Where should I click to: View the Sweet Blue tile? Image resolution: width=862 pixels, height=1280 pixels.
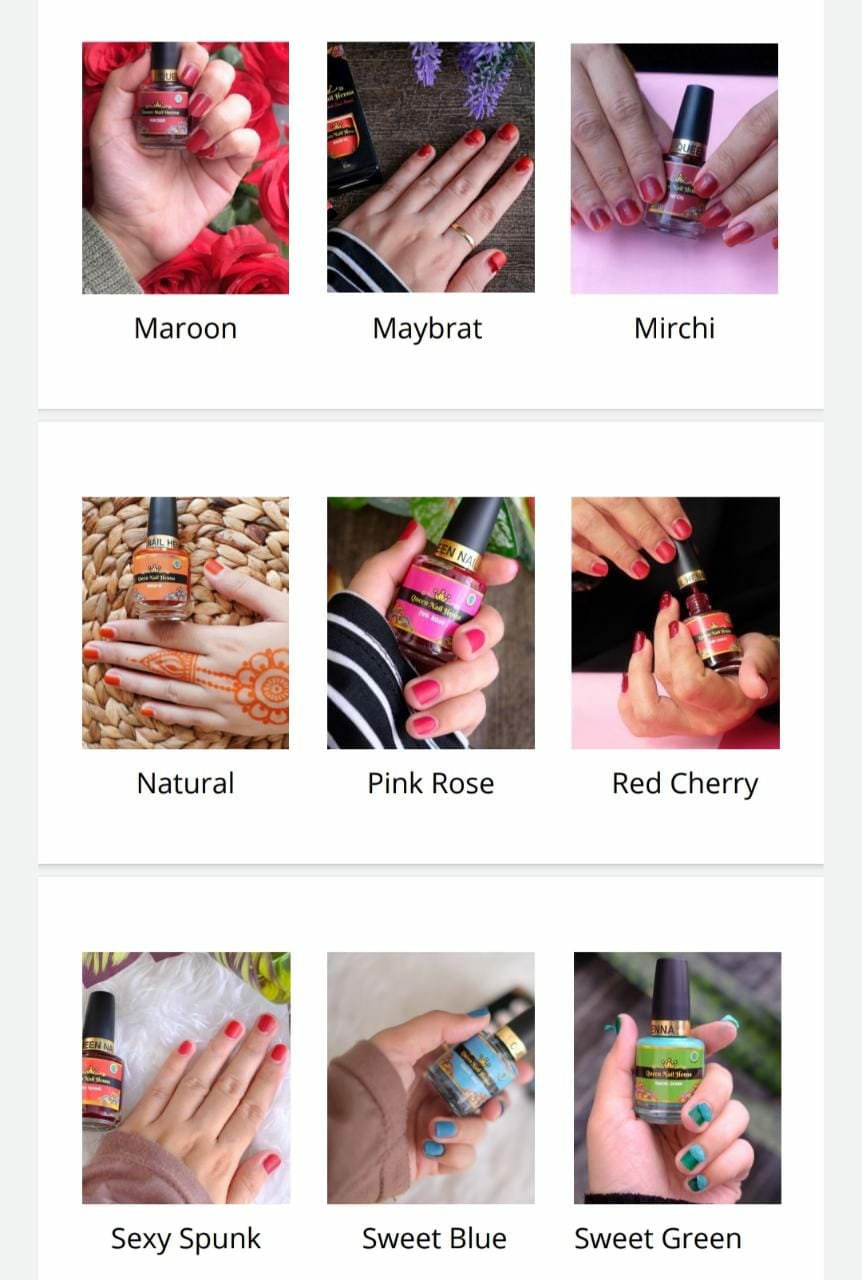[430, 1077]
